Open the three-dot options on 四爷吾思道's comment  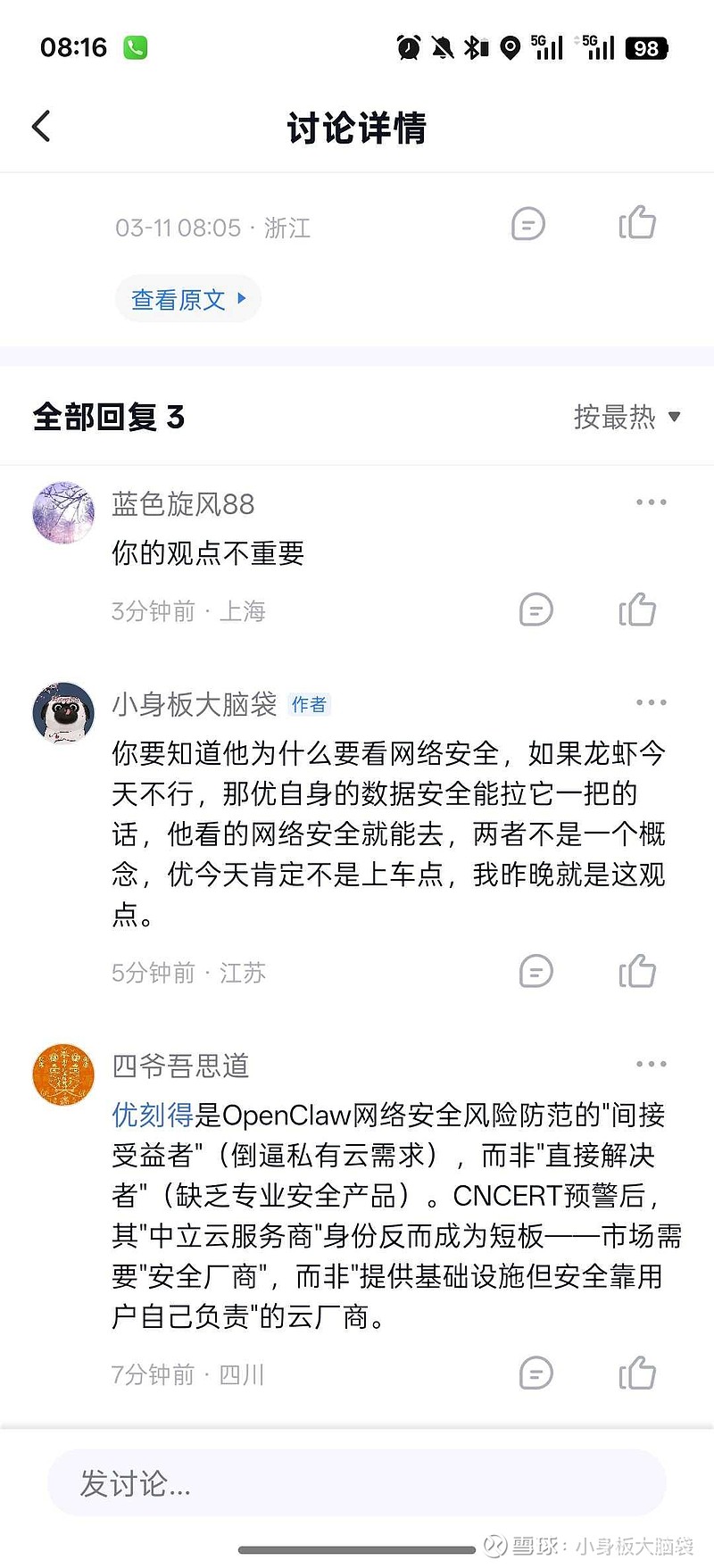[651, 1063]
